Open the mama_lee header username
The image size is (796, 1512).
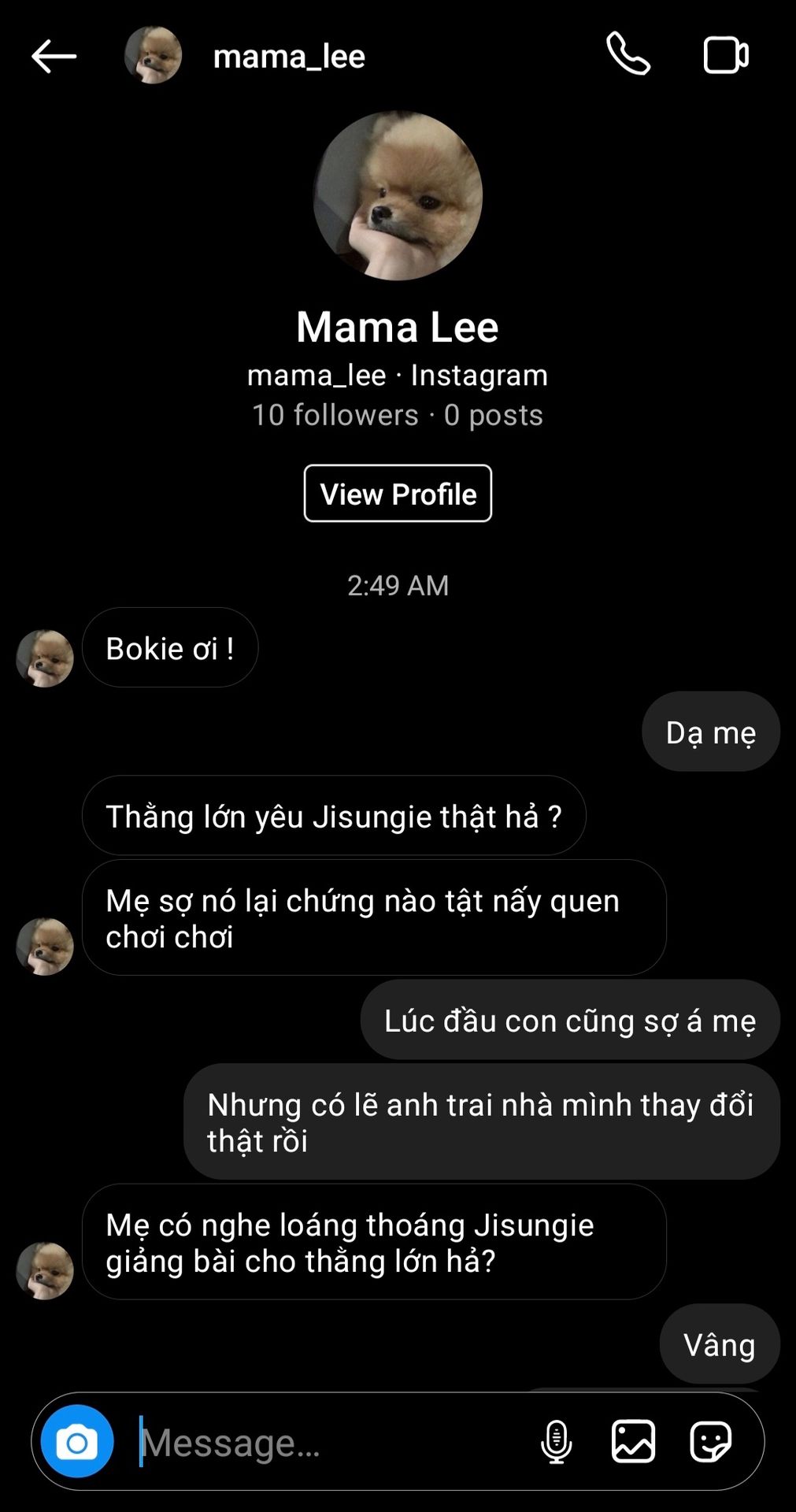[289, 57]
